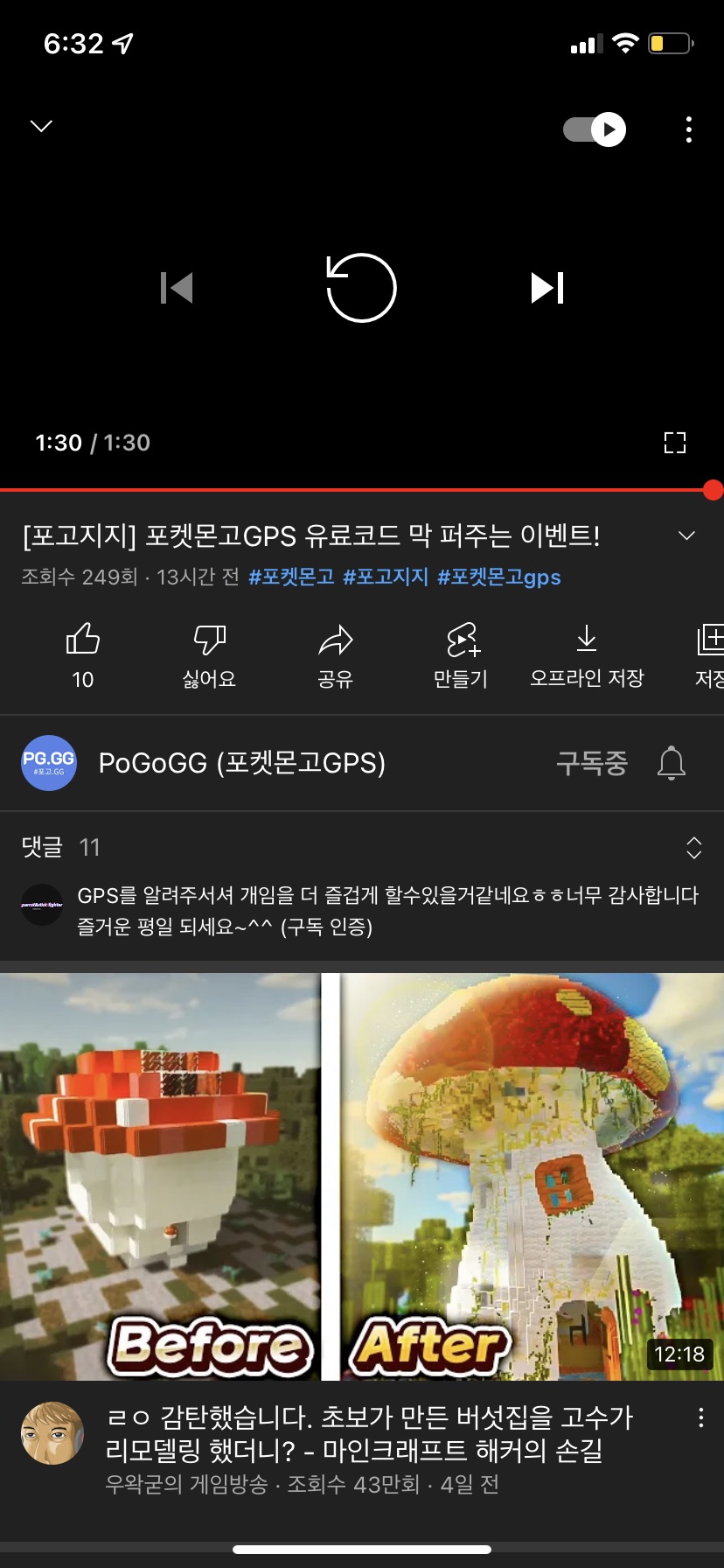Open the #포켓몬고 hashtag
This screenshot has width=724, height=1568.
(x=291, y=577)
